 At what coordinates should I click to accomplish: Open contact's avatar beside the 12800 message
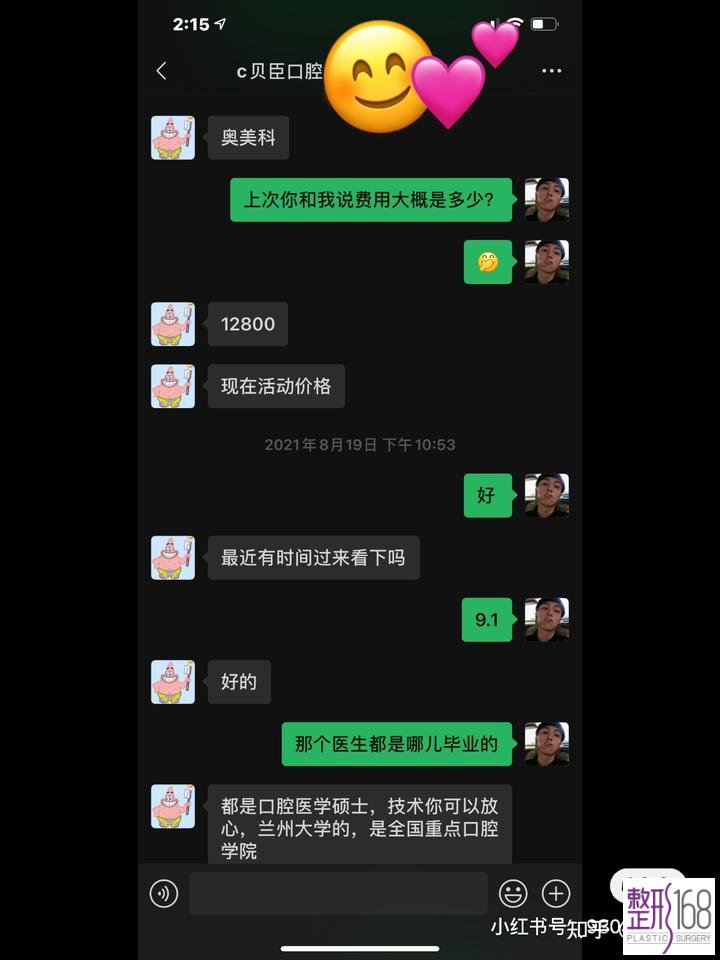coord(173,324)
